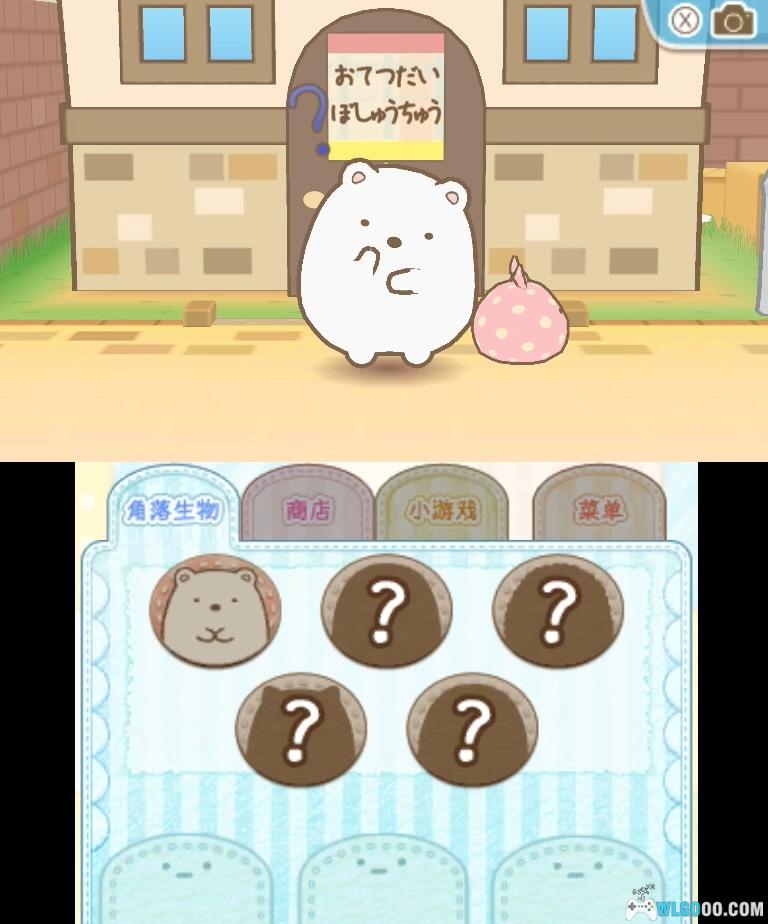Image resolution: width=768 pixels, height=924 pixels.
Task: Open the 菜单 tab
Action: [x=600, y=510]
